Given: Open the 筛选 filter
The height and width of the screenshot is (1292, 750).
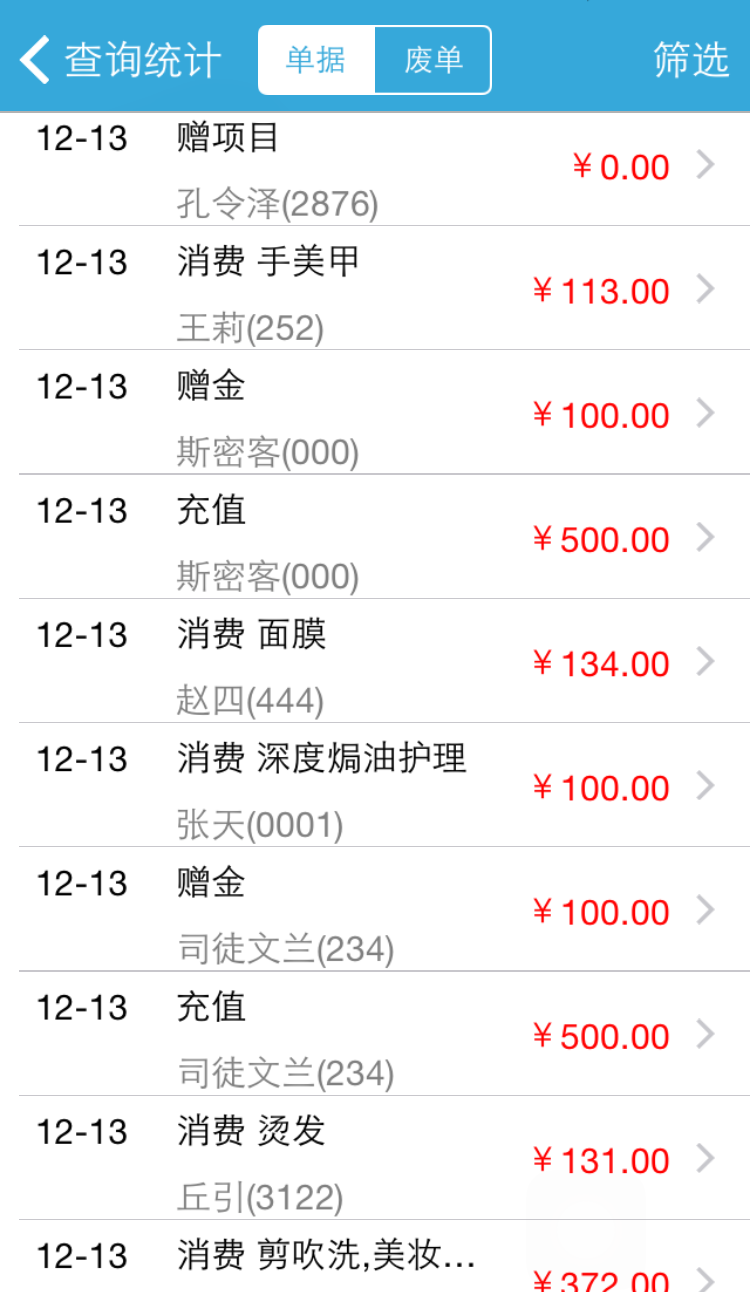Looking at the screenshot, I should click(x=690, y=60).
